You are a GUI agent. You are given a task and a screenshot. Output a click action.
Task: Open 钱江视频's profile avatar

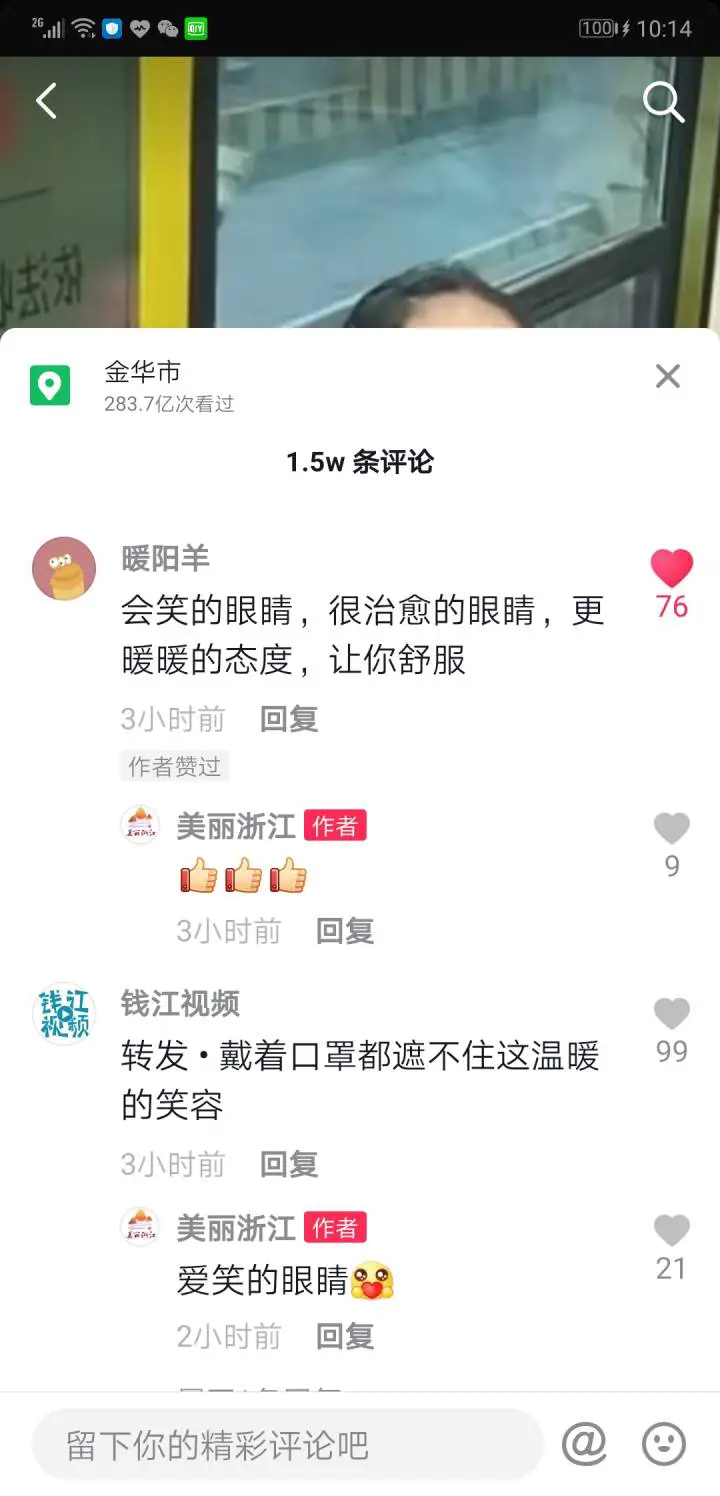tap(65, 1013)
